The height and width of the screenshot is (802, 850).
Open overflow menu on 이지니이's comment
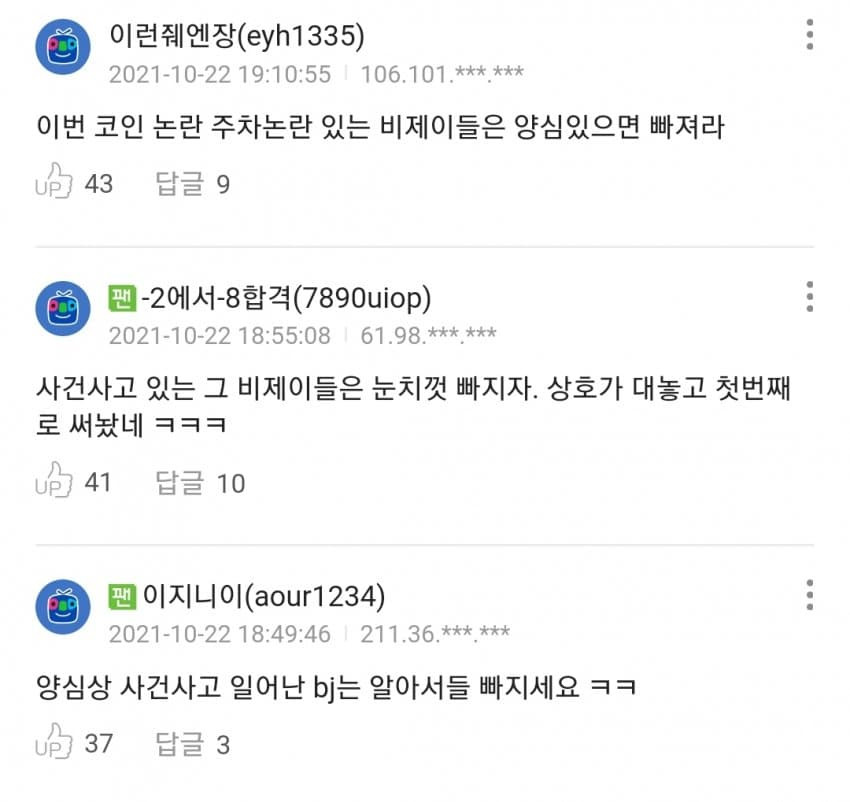(808, 594)
